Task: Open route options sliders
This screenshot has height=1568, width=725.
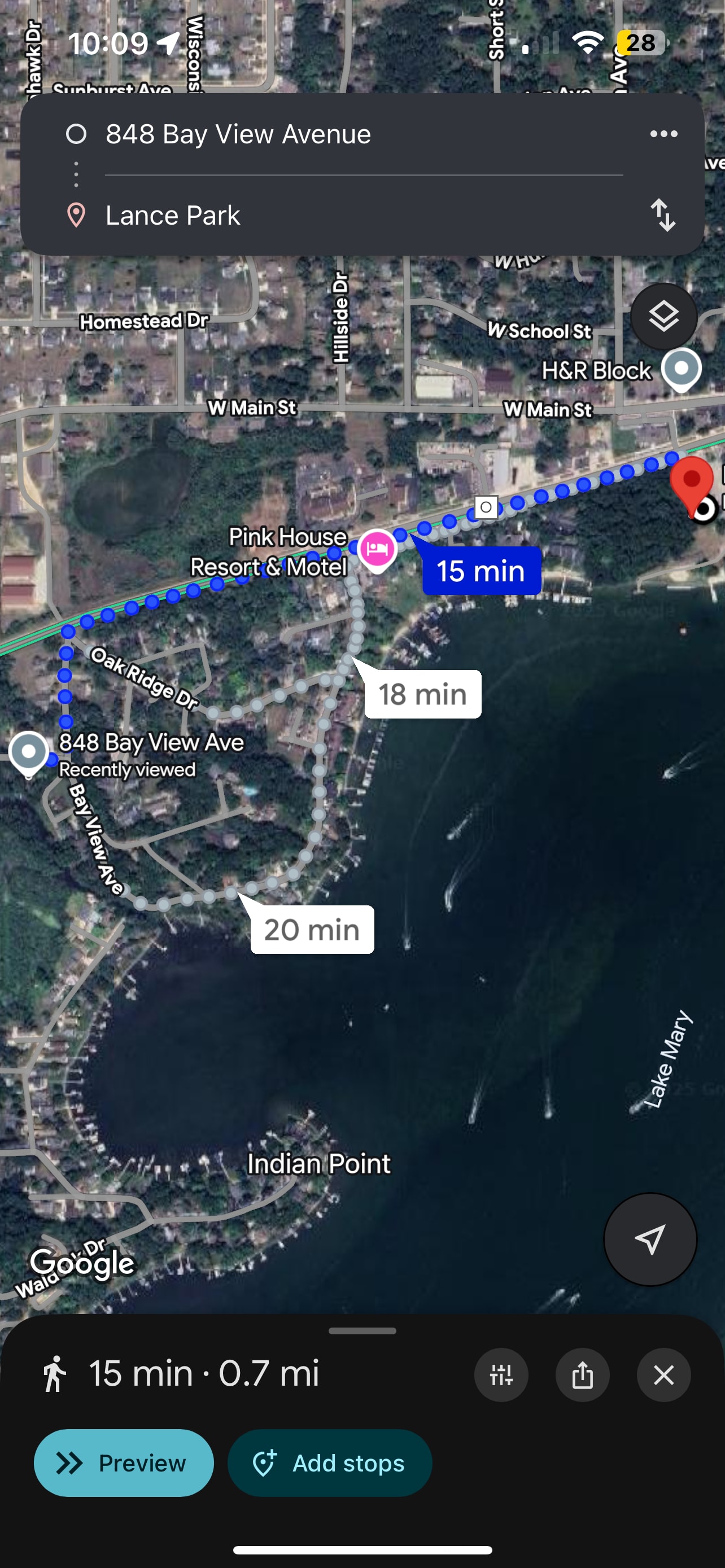Action: coord(501,1375)
